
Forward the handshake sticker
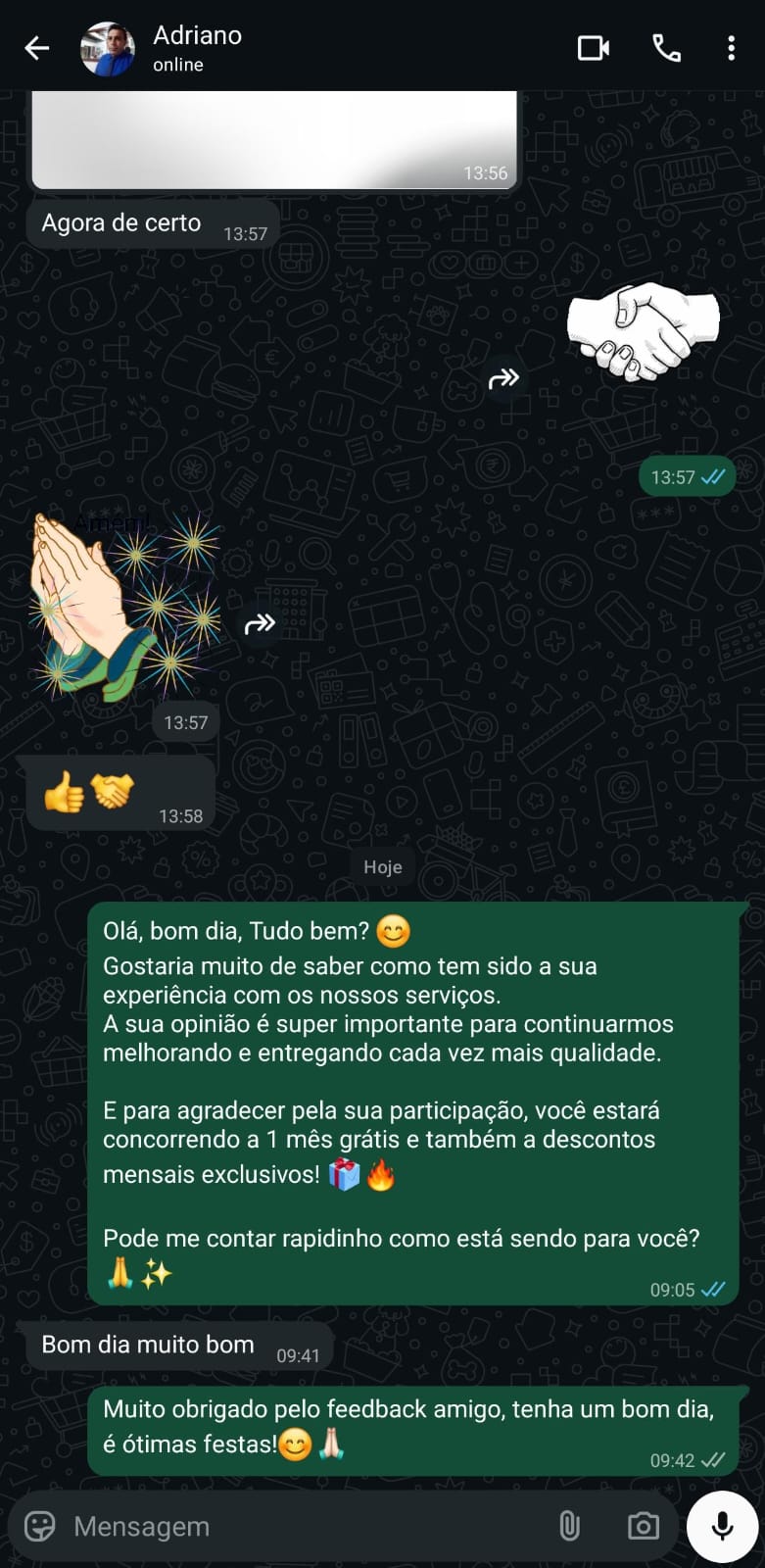(503, 378)
